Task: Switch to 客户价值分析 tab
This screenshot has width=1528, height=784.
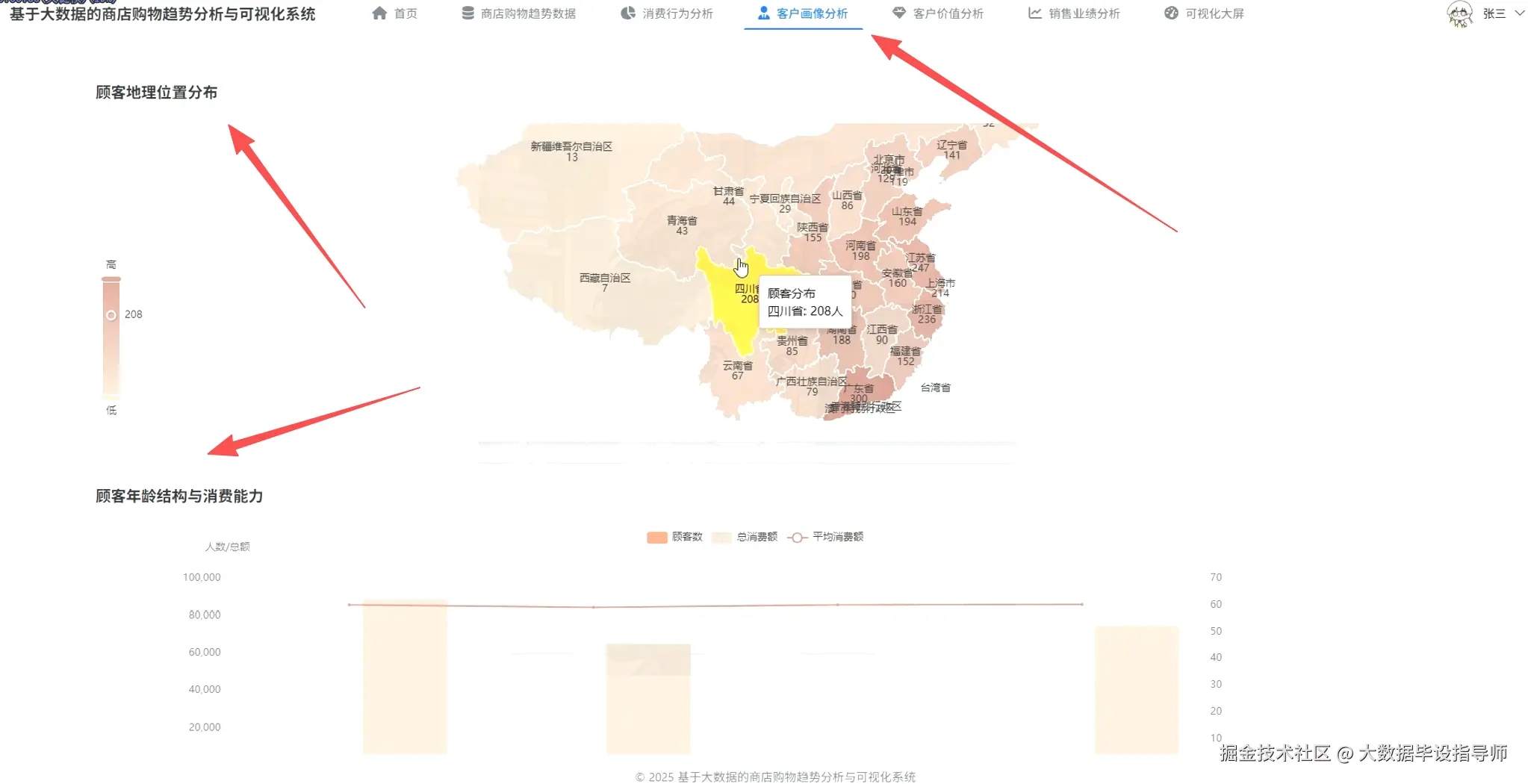Action: 938,13
